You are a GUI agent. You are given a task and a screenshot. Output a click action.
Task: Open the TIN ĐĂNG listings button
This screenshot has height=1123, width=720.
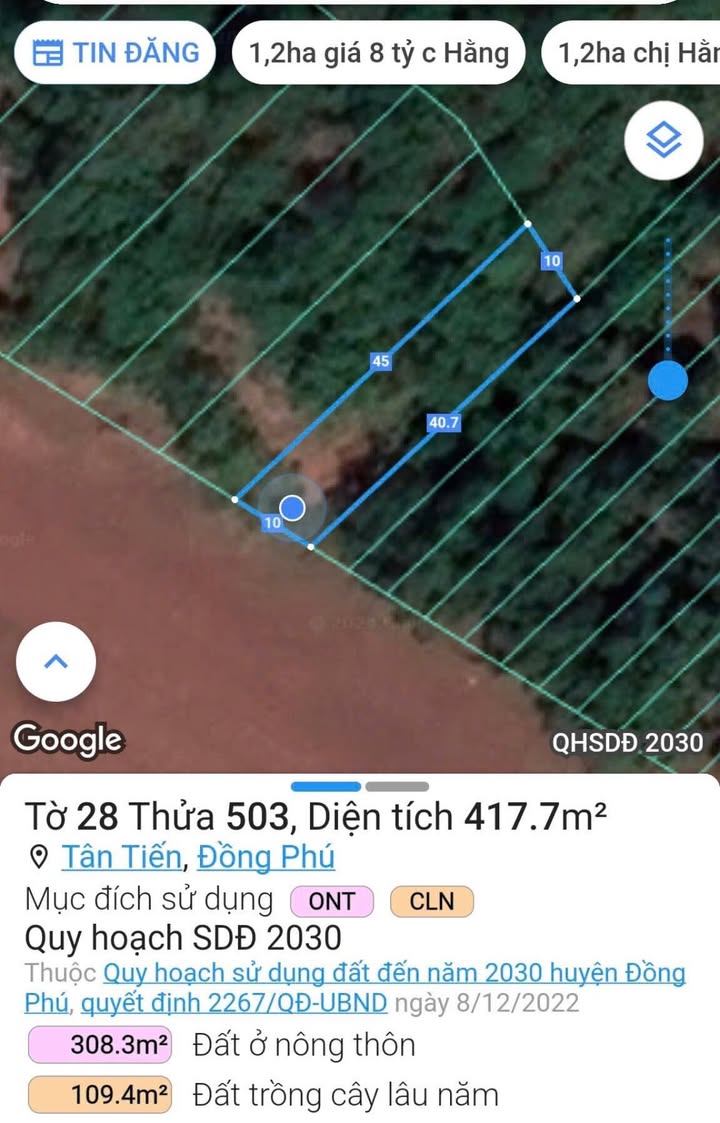[115, 53]
